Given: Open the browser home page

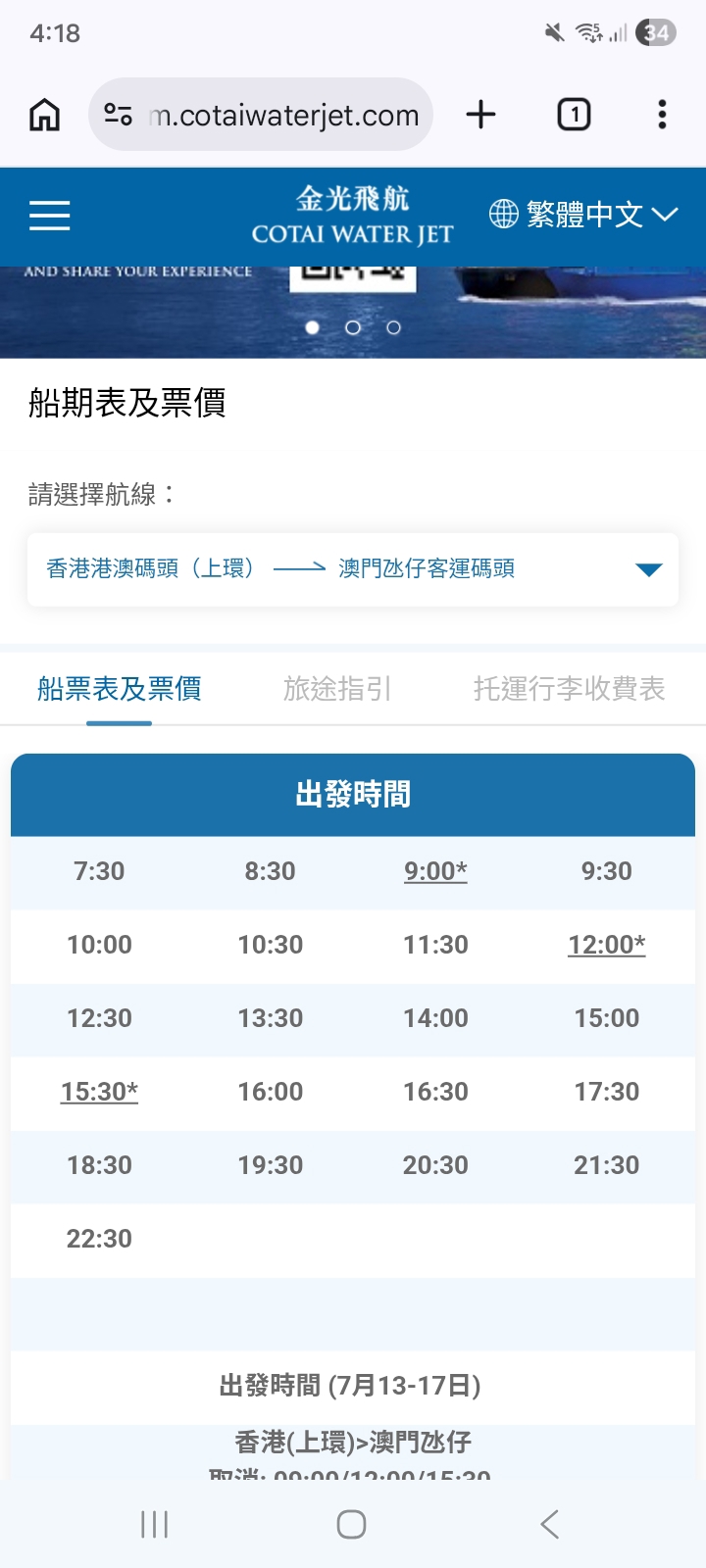Looking at the screenshot, I should point(45,115).
